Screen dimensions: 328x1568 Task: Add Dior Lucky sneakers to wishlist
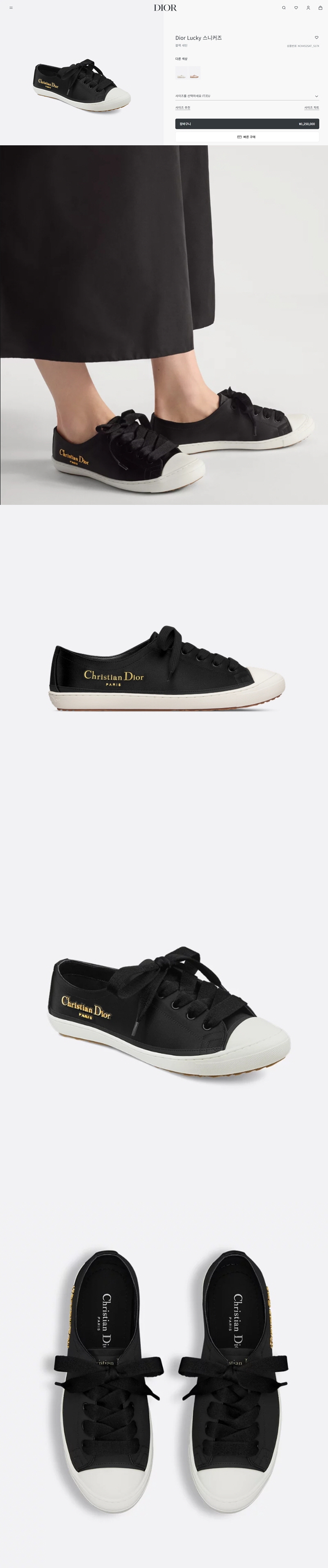pyautogui.click(x=317, y=38)
